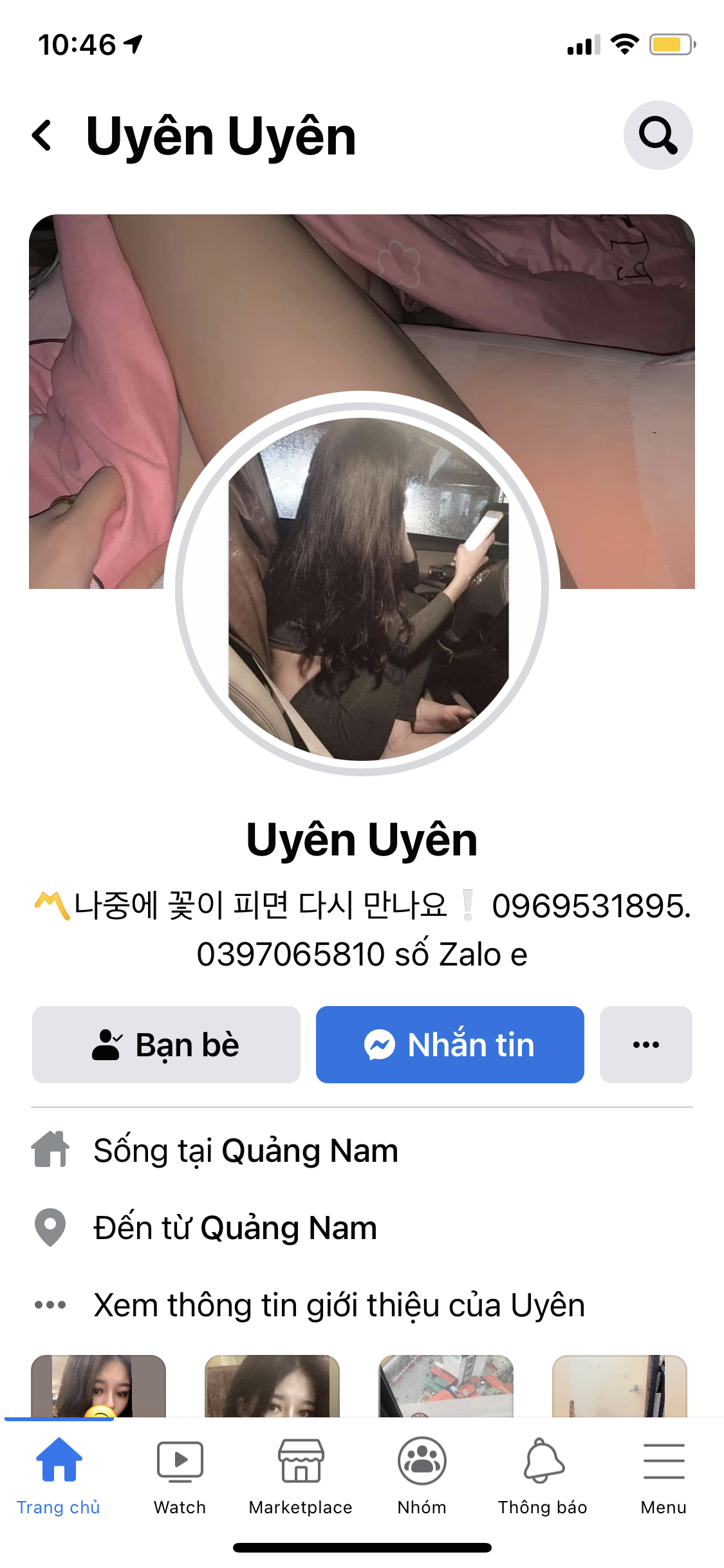Go back from Uyên Uyên's profile
Screen dimensions: 724x1568
pyautogui.click(x=42, y=136)
